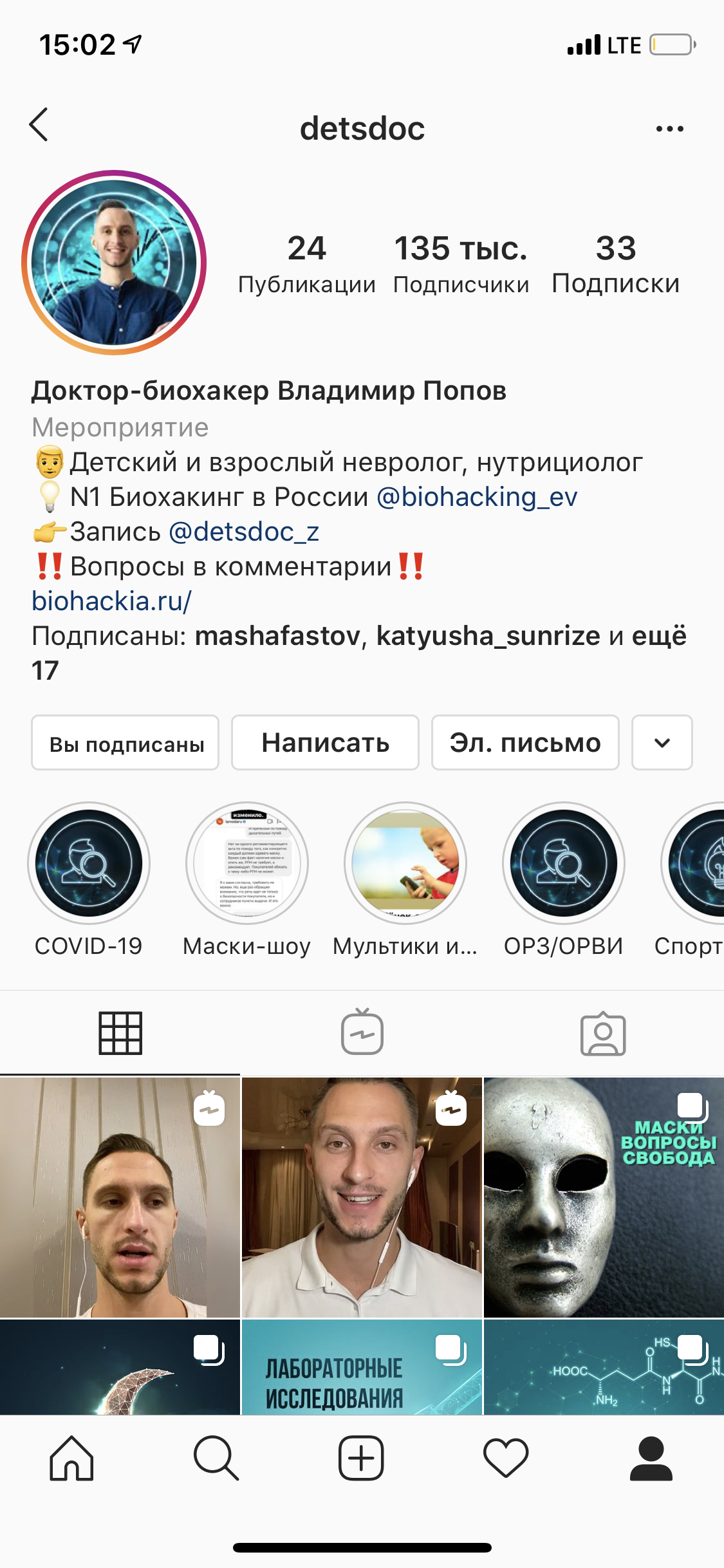
Task: Visit the biohackia.ru website link
Action: click(111, 601)
